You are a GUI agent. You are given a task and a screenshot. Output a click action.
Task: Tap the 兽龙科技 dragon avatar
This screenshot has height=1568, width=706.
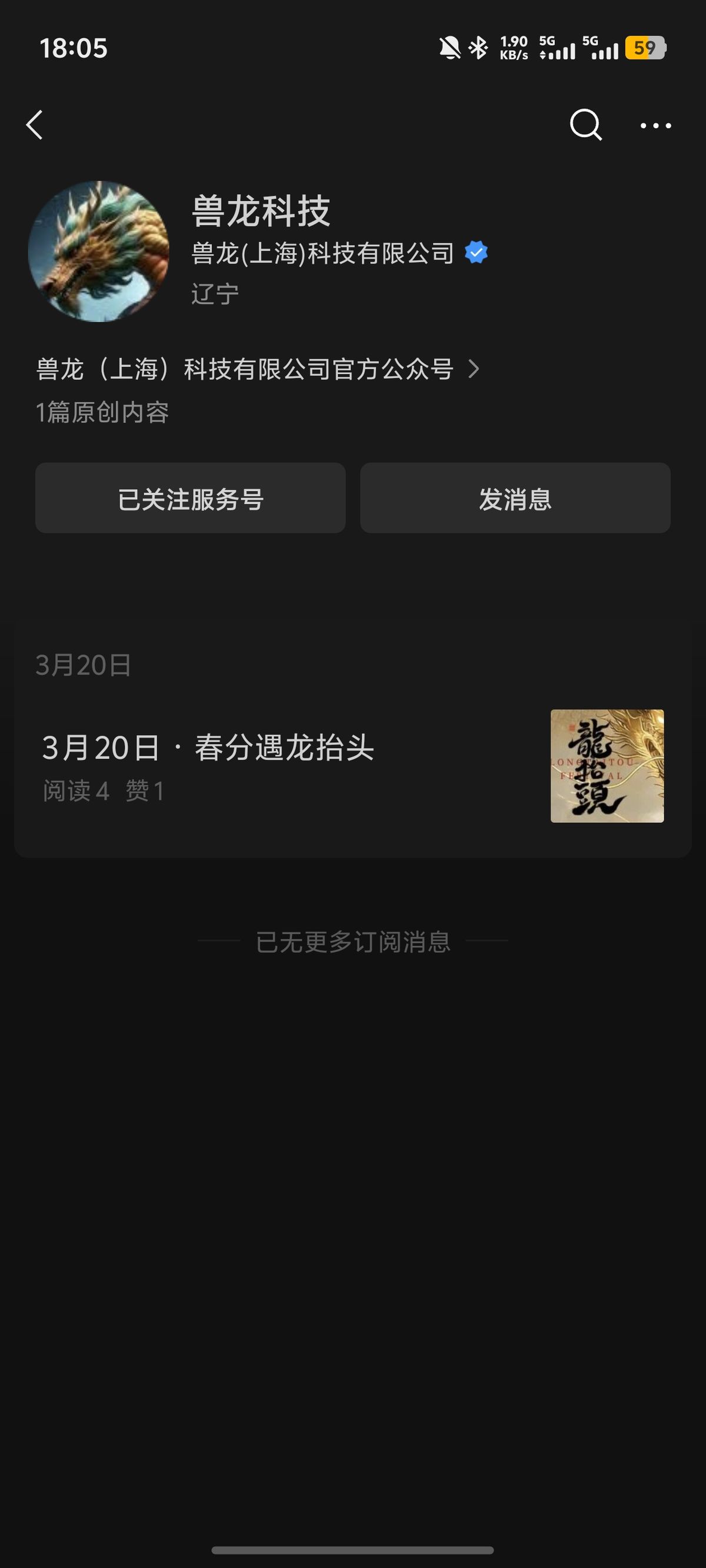point(99,251)
